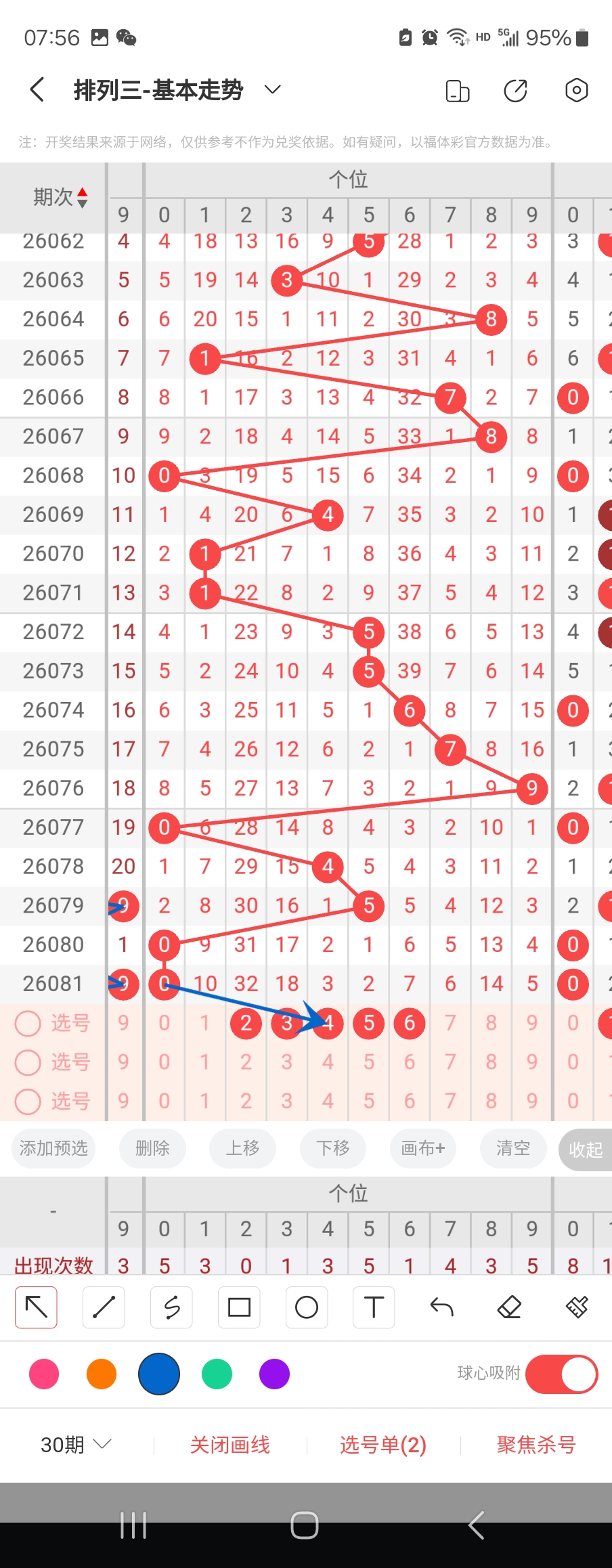The image size is (612, 1568).
Task: Choose the circle shape tool
Action: coord(307,1307)
